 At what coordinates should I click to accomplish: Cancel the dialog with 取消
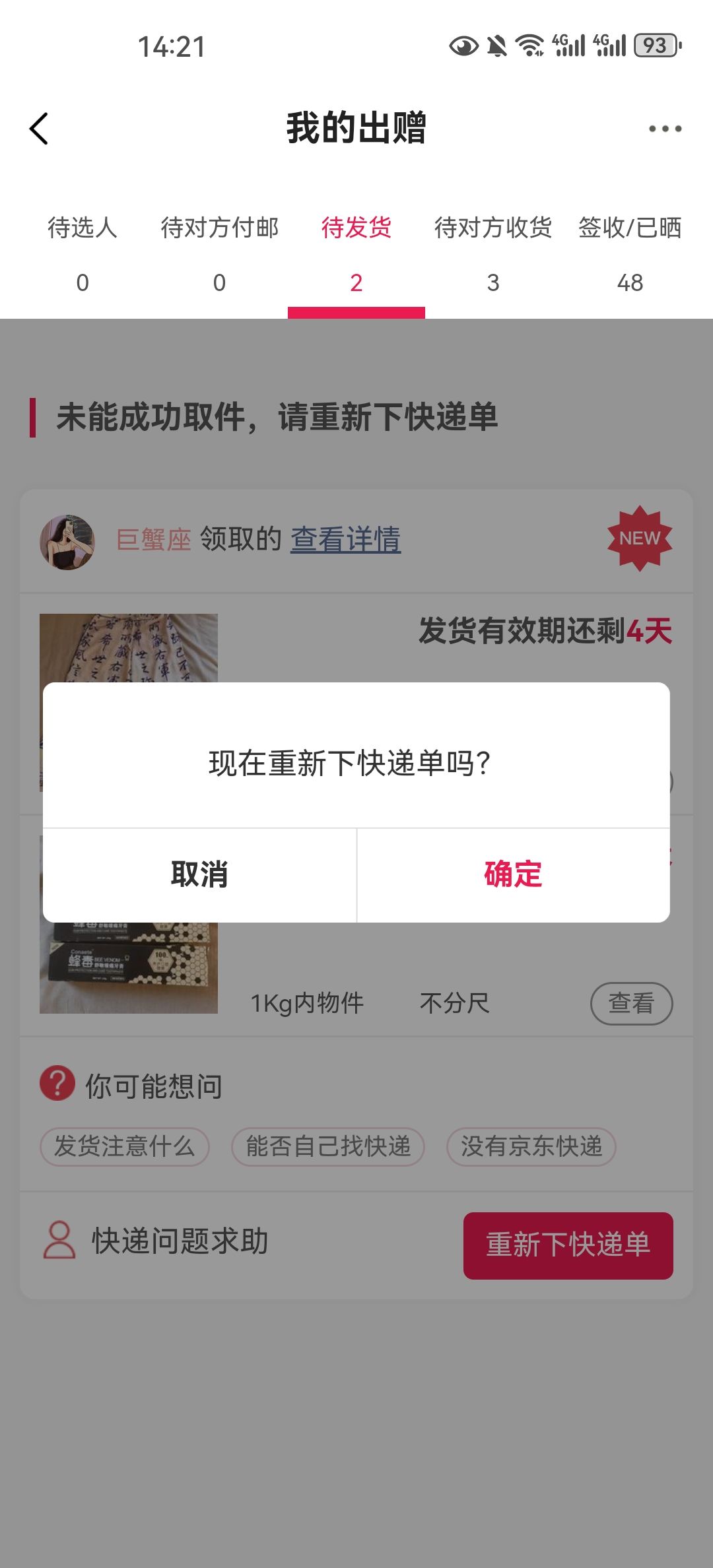coord(199,874)
